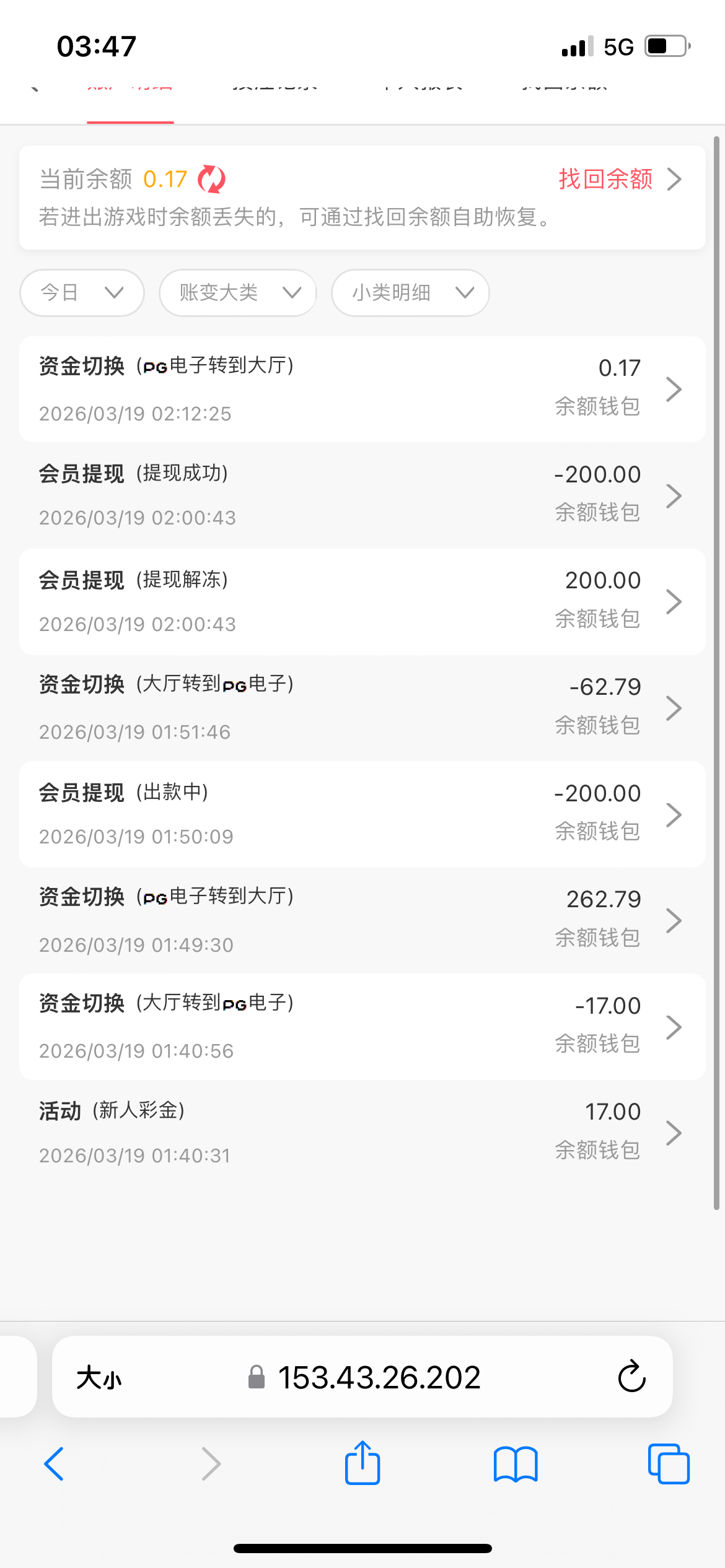
Task: Open the 账变大类 category dropdown
Action: [x=238, y=292]
